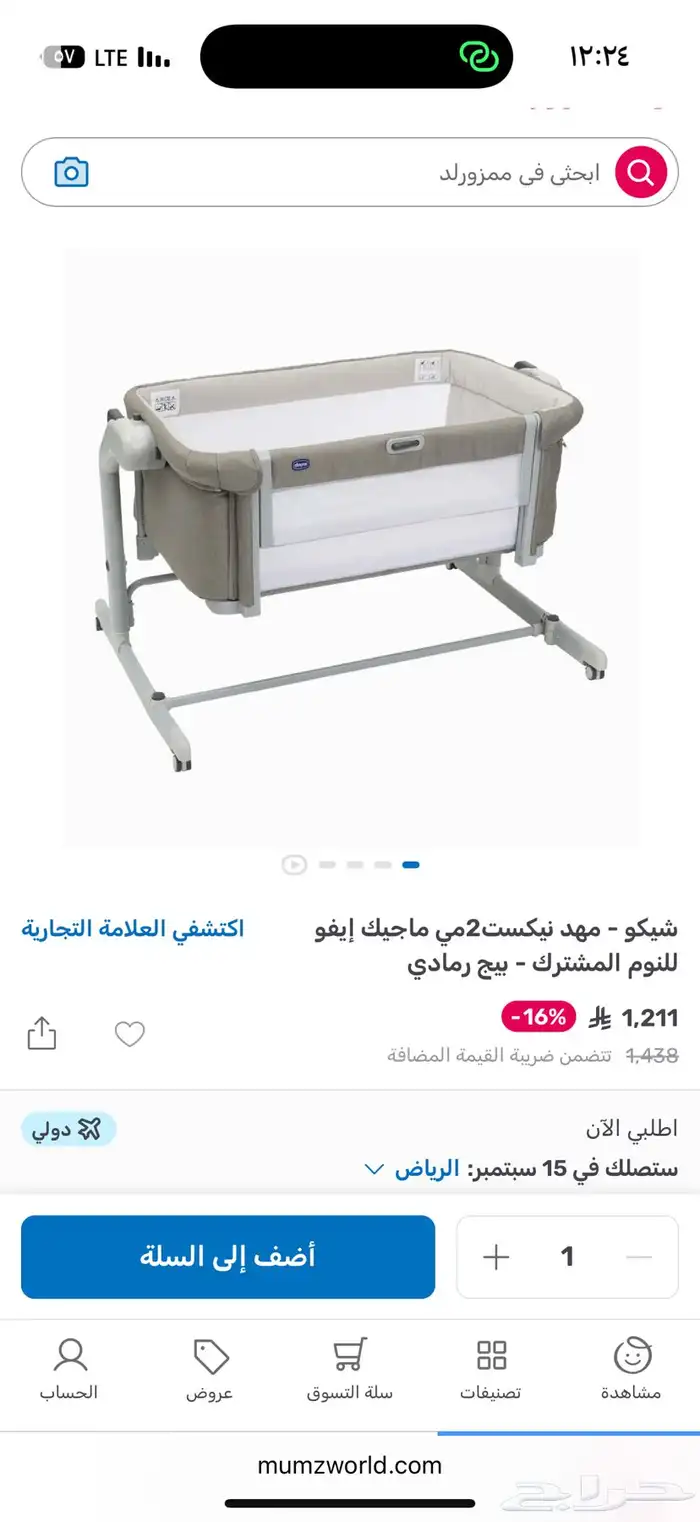This screenshot has width=700, height=1522.
Task: Tap the search field in Mumzworld
Action: [x=350, y=173]
